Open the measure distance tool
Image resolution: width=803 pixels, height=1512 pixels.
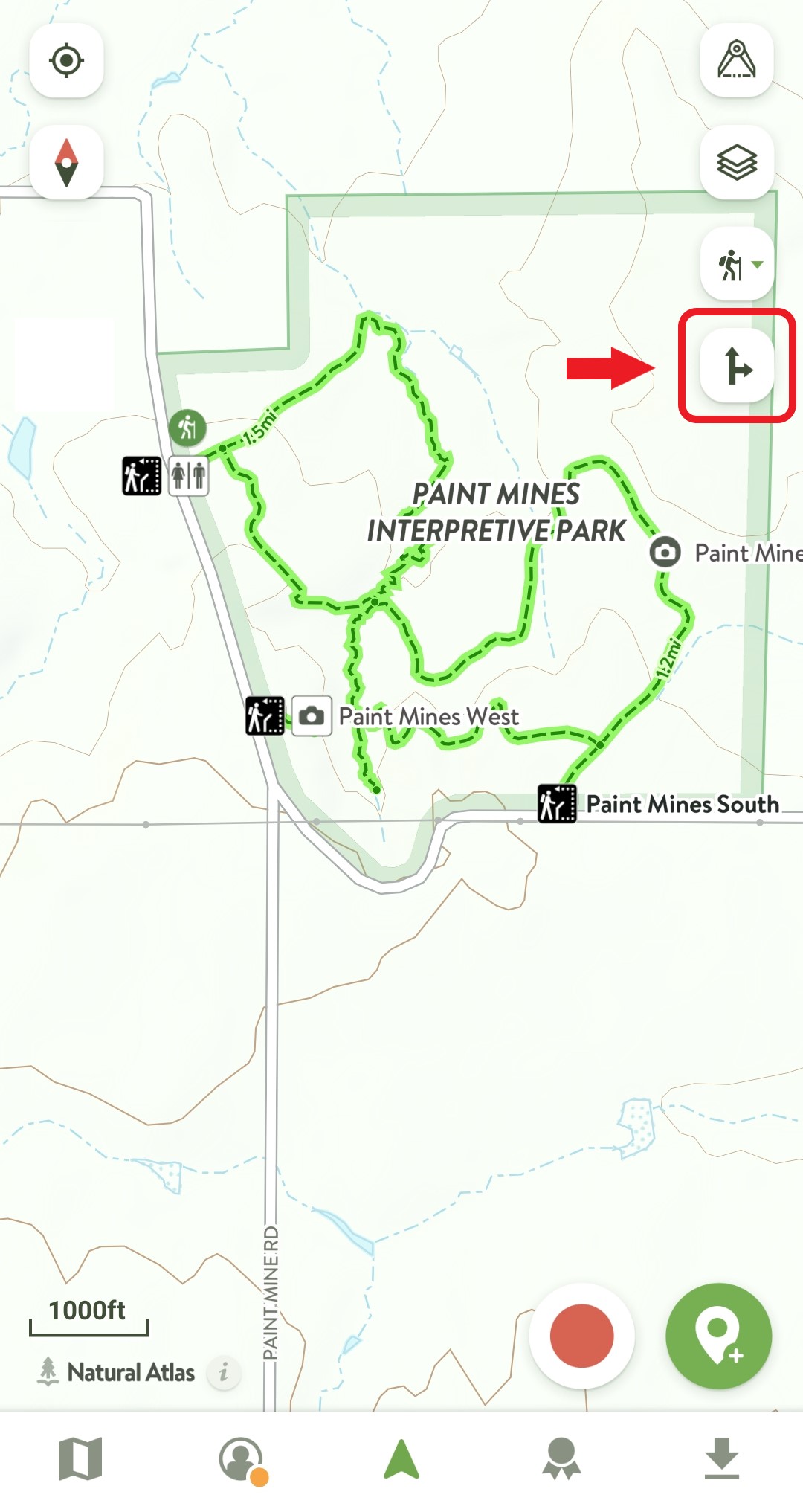point(738,62)
